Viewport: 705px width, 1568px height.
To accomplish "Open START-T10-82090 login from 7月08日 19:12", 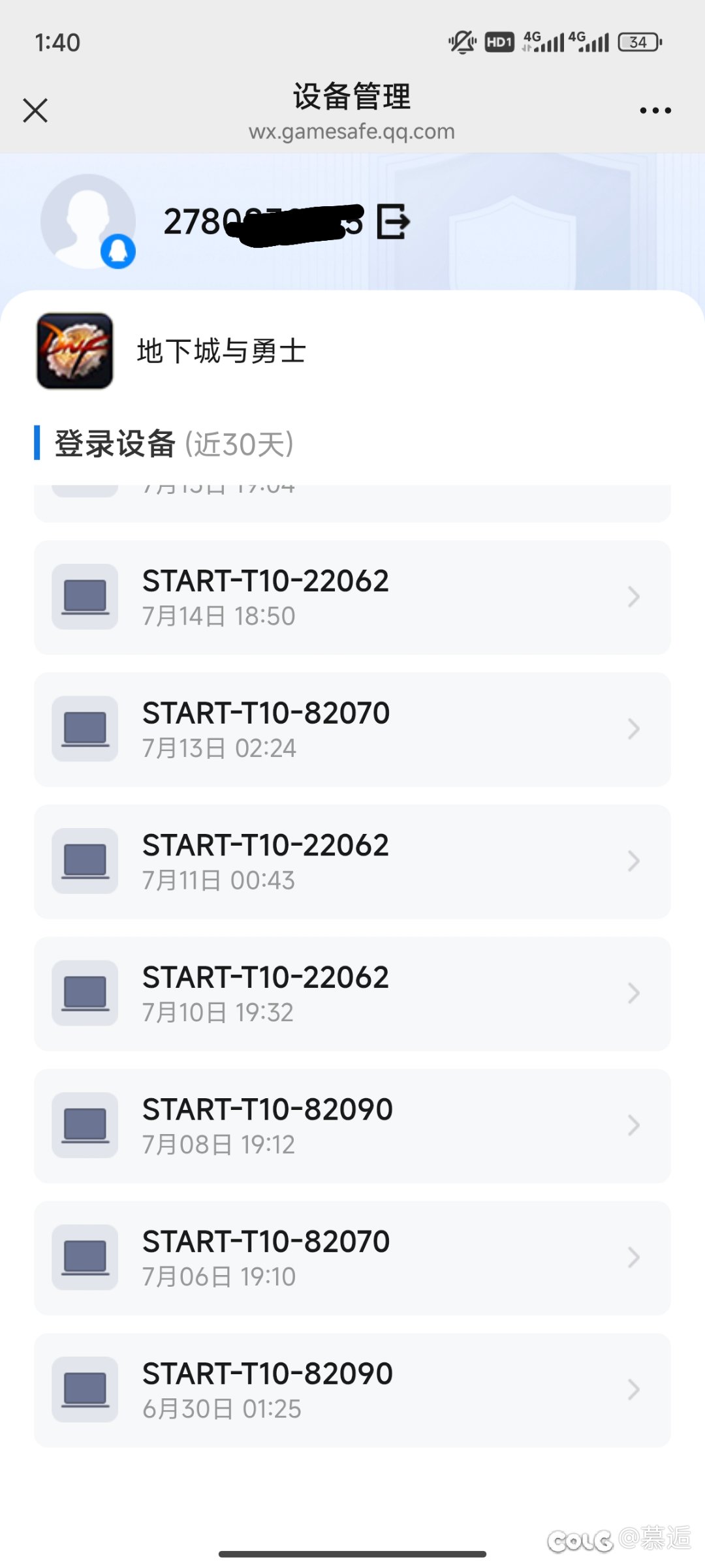I will [352, 1126].
